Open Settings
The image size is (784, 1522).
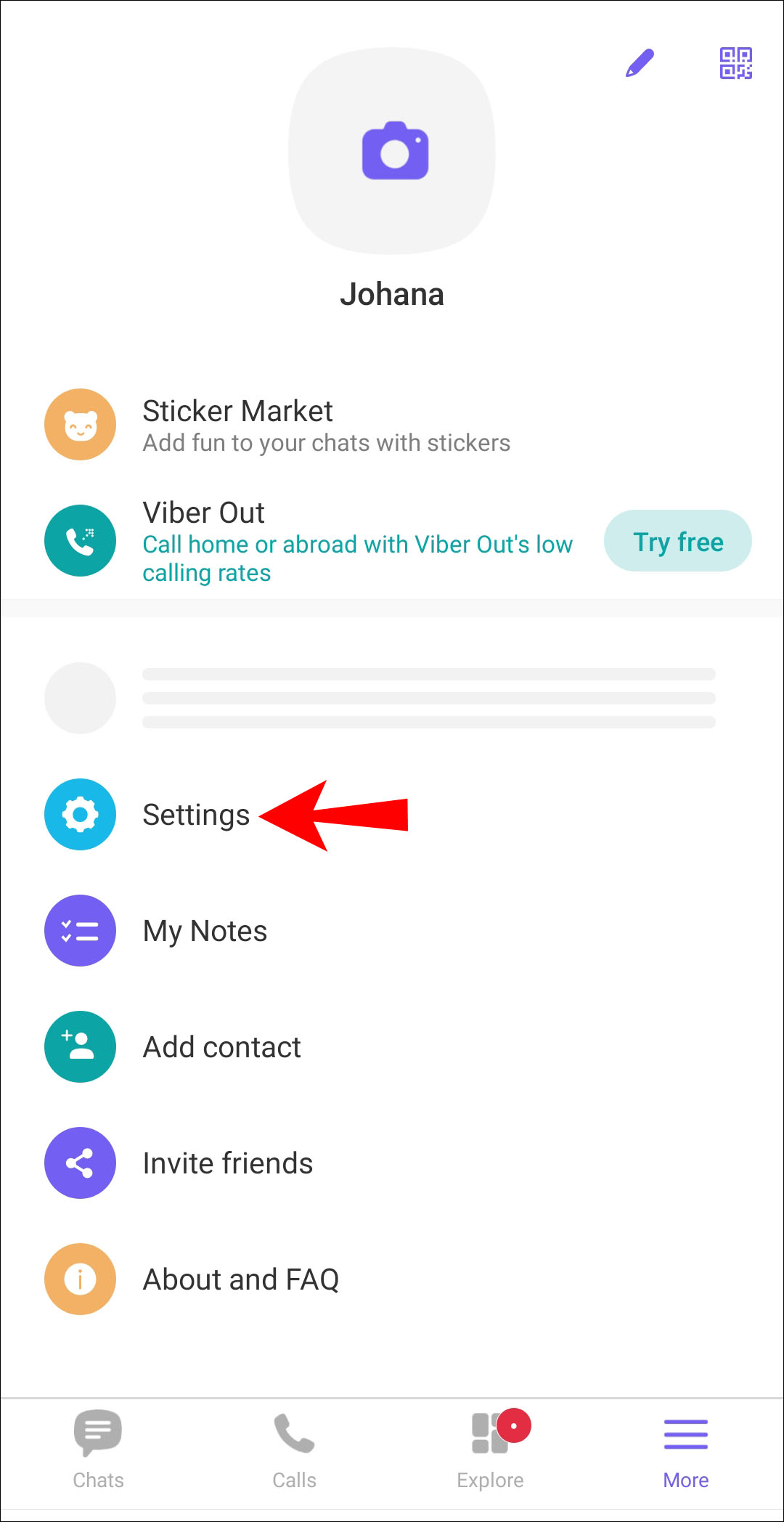pyautogui.click(x=392, y=815)
